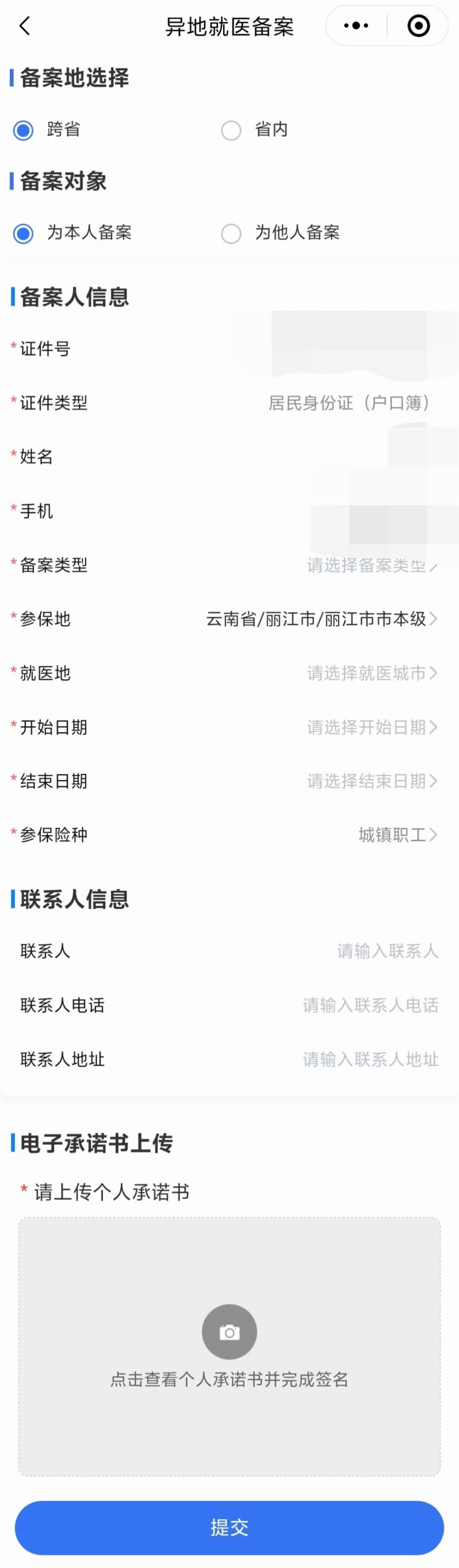Select the 省内 radio option

[231, 130]
